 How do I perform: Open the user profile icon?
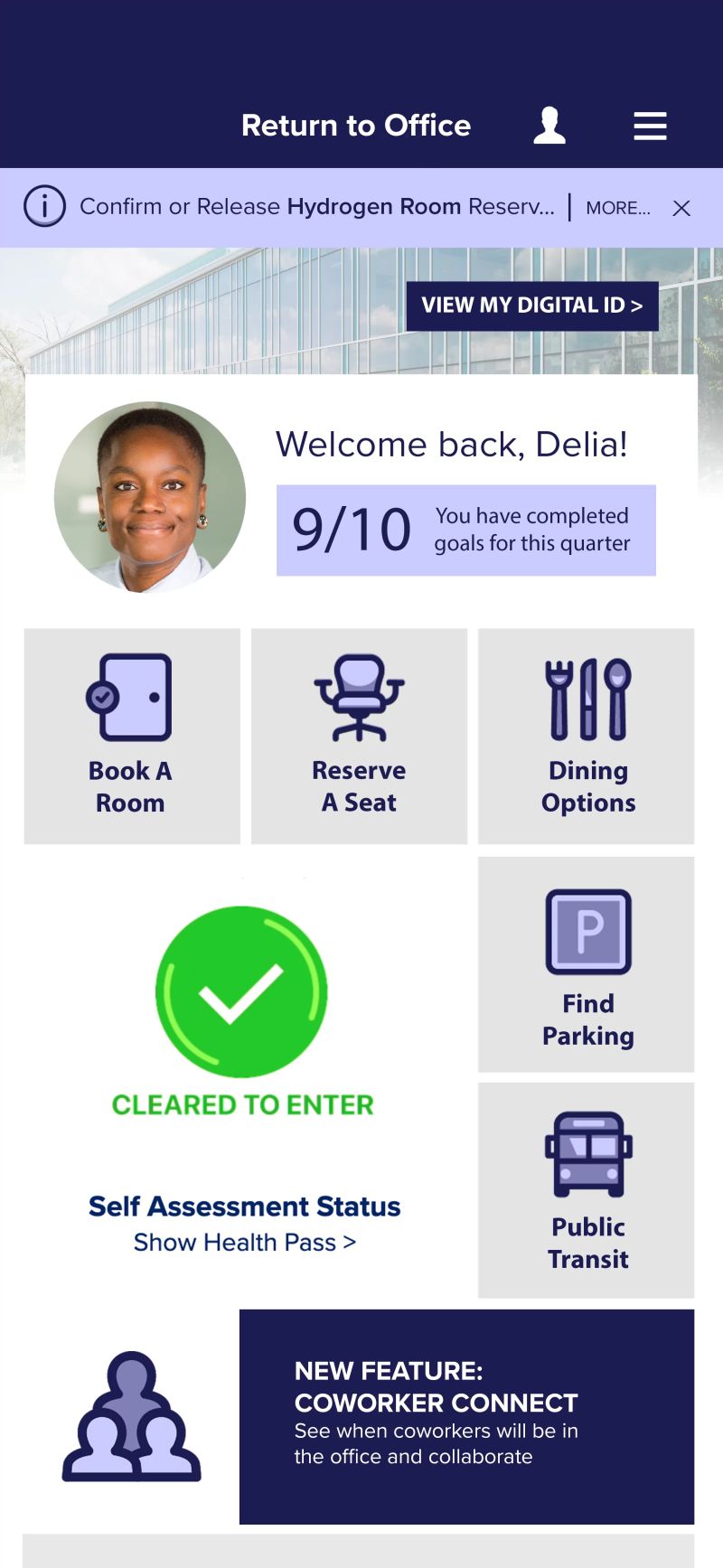[x=549, y=126]
